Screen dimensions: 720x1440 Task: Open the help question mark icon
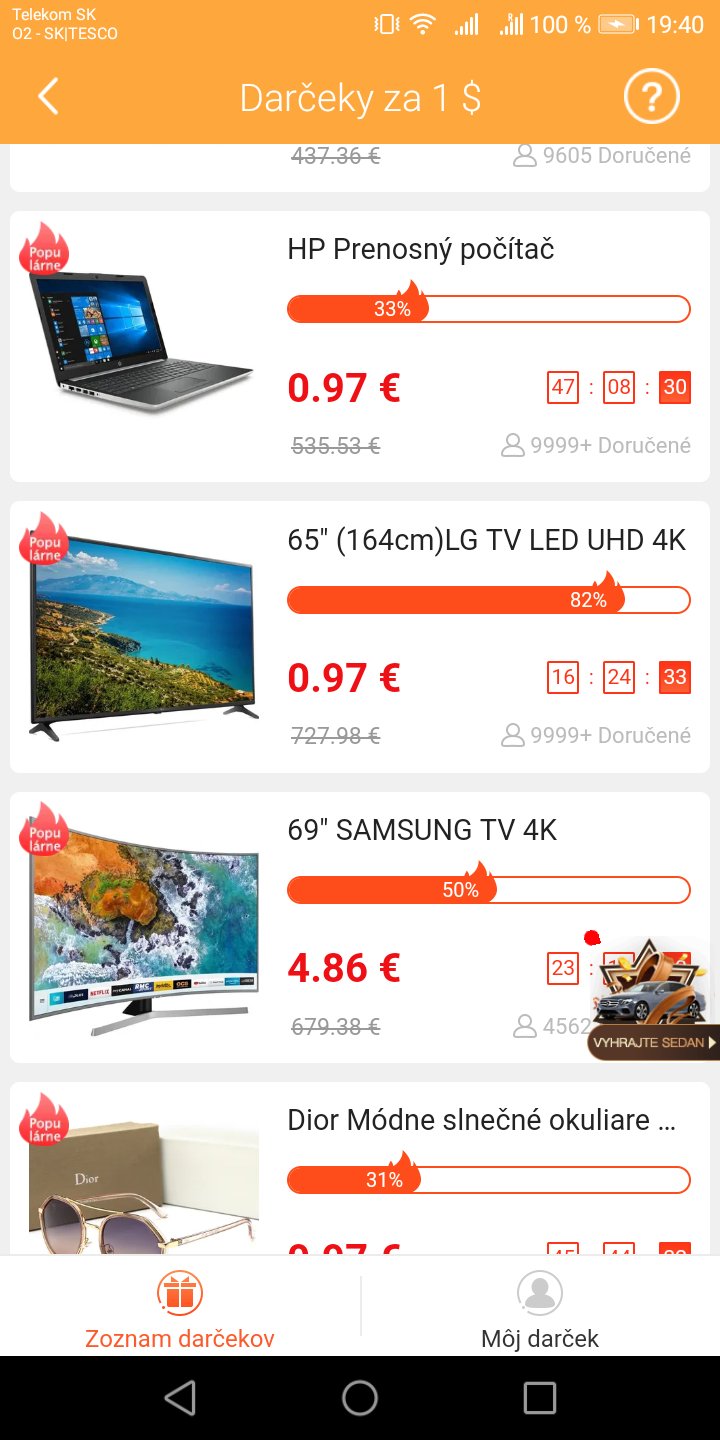(x=651, y=97)
